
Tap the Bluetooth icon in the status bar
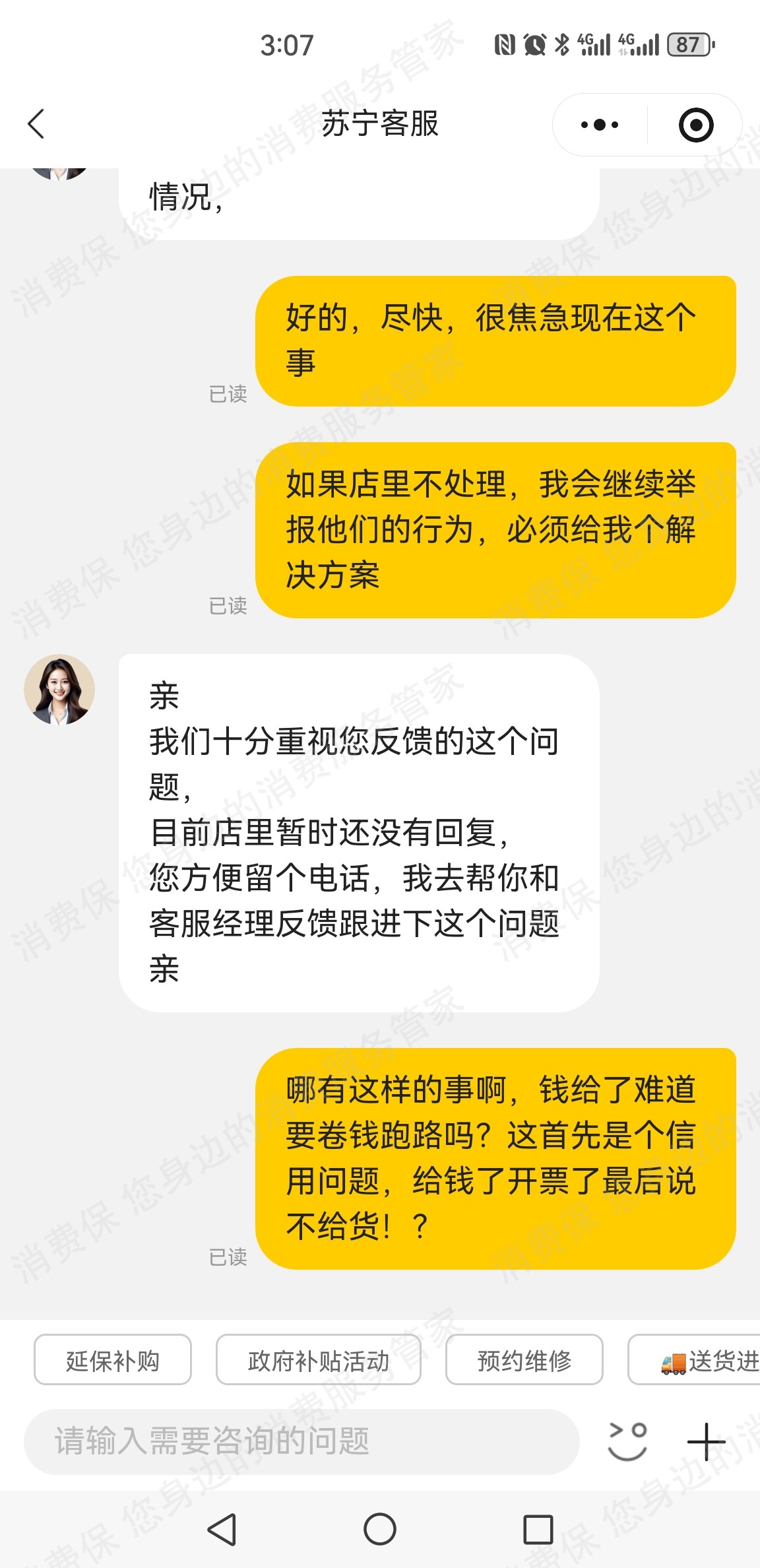pos(562,44)
